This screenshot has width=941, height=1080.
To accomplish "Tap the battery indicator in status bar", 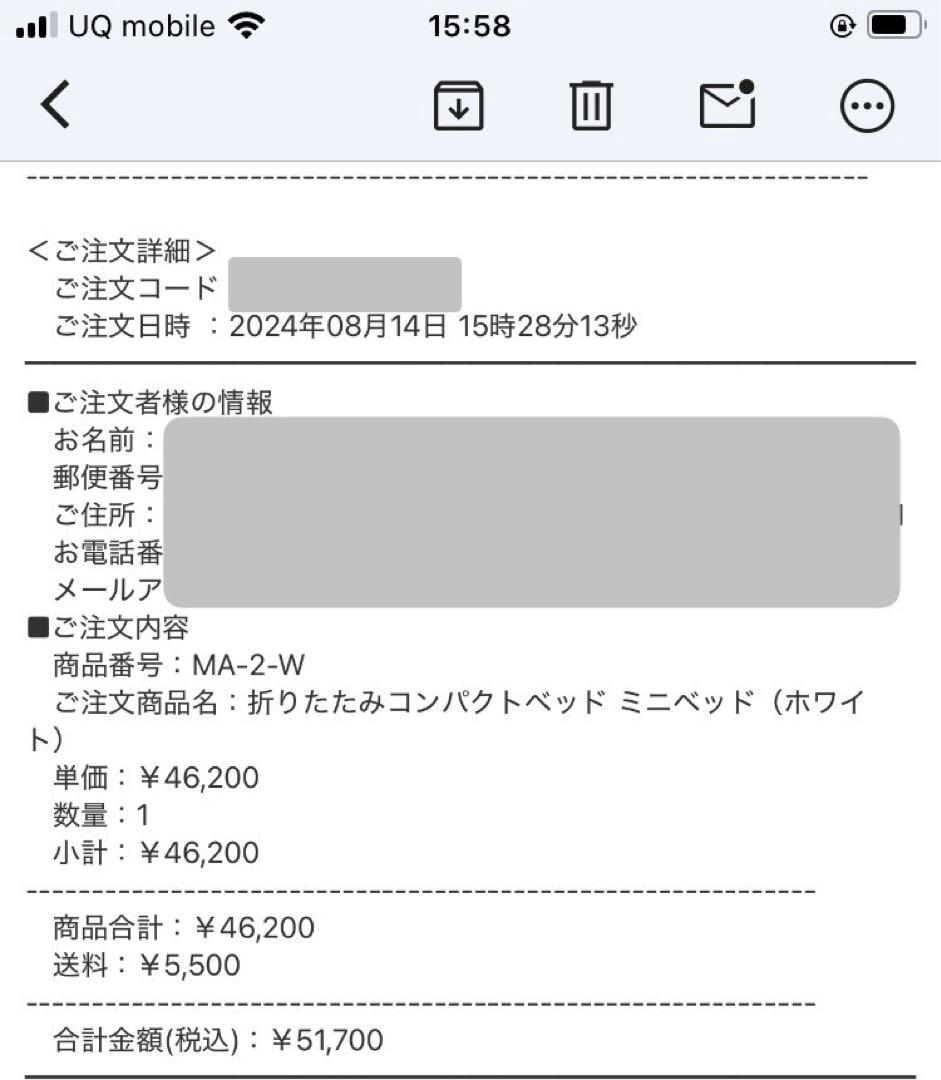I will [895, 26].
